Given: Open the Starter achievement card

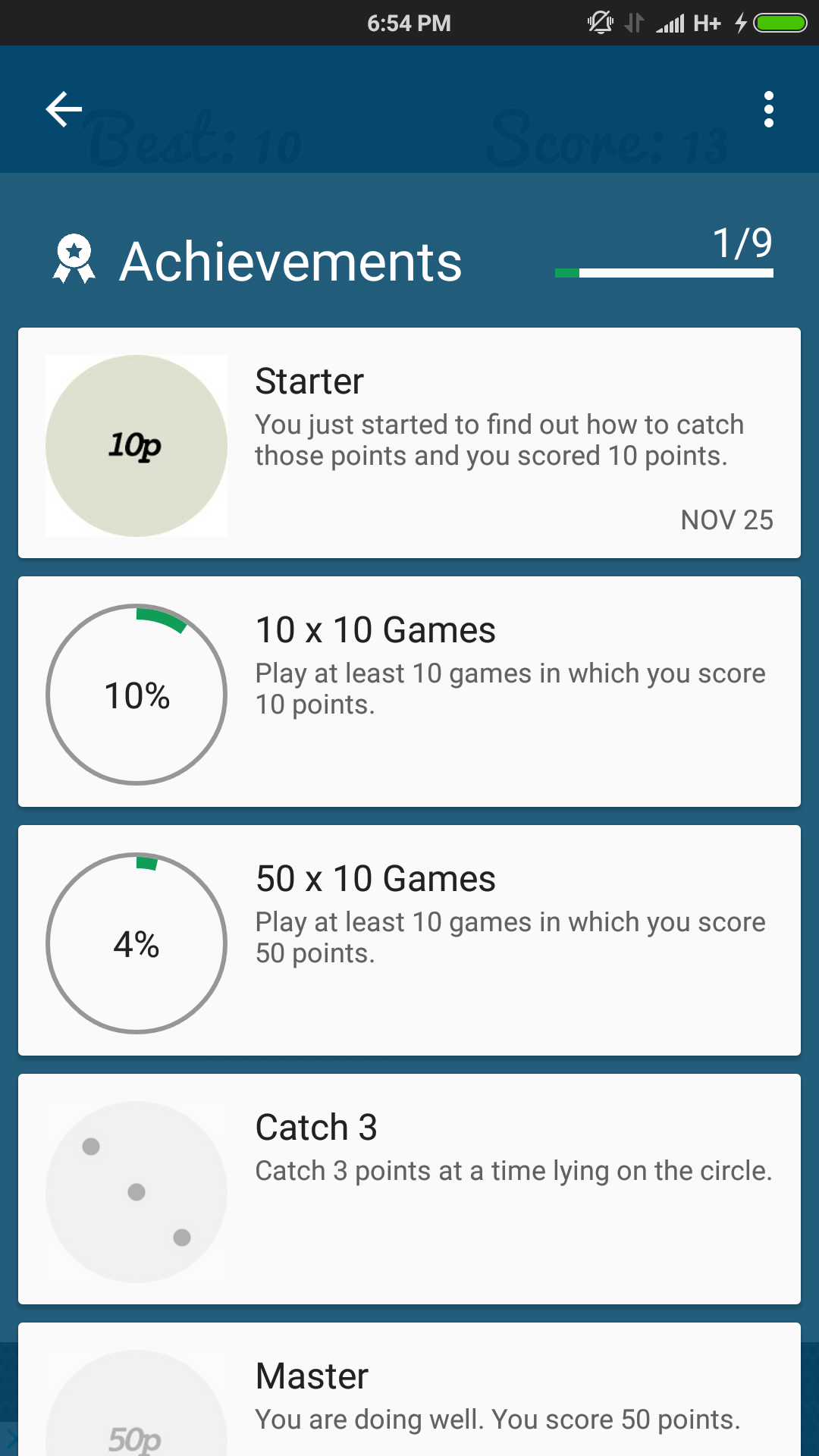Looking at the screenshot, I should click(x=409, y=444).
